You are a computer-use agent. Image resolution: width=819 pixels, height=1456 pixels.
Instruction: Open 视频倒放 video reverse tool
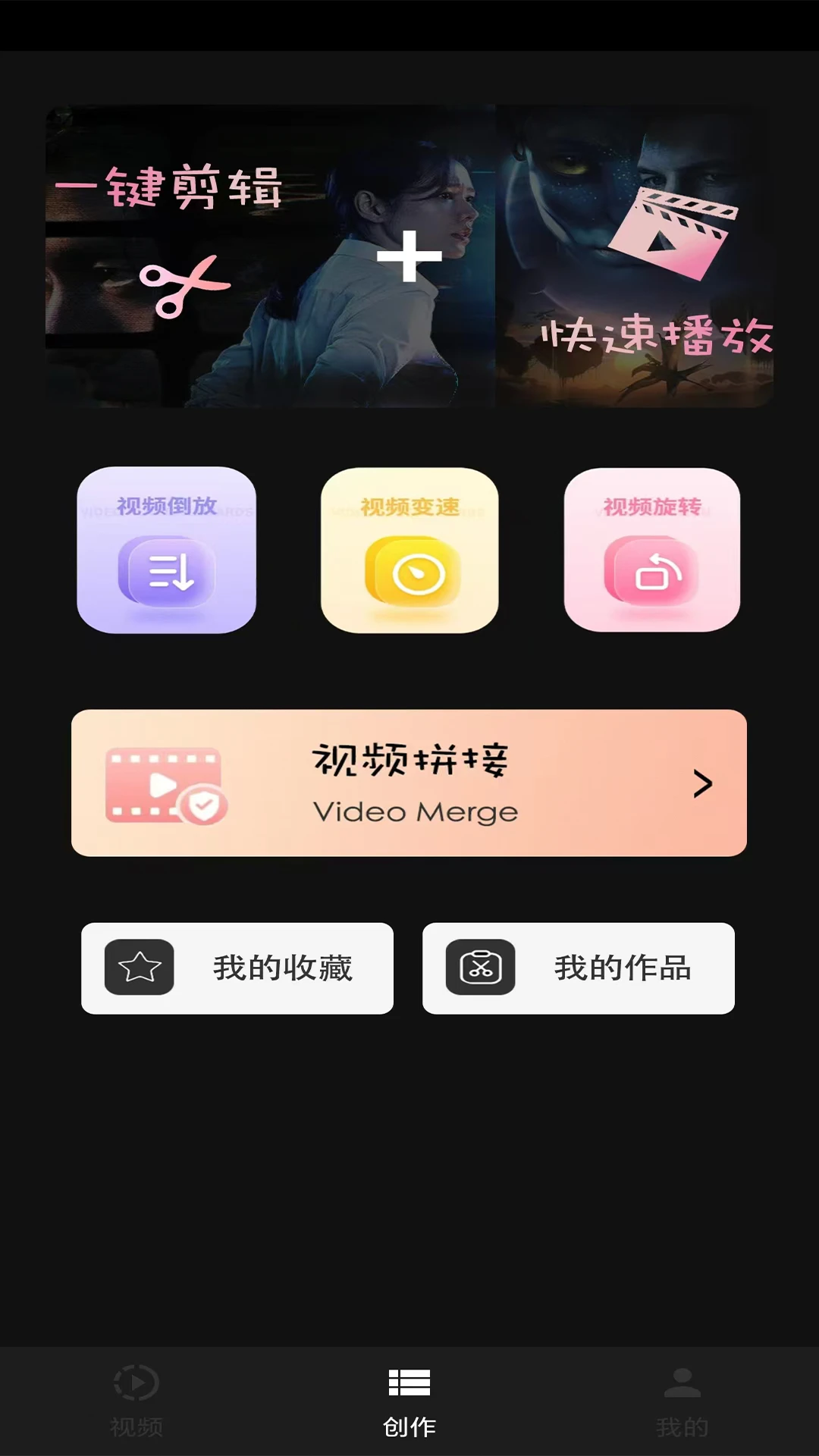(167, 550)
